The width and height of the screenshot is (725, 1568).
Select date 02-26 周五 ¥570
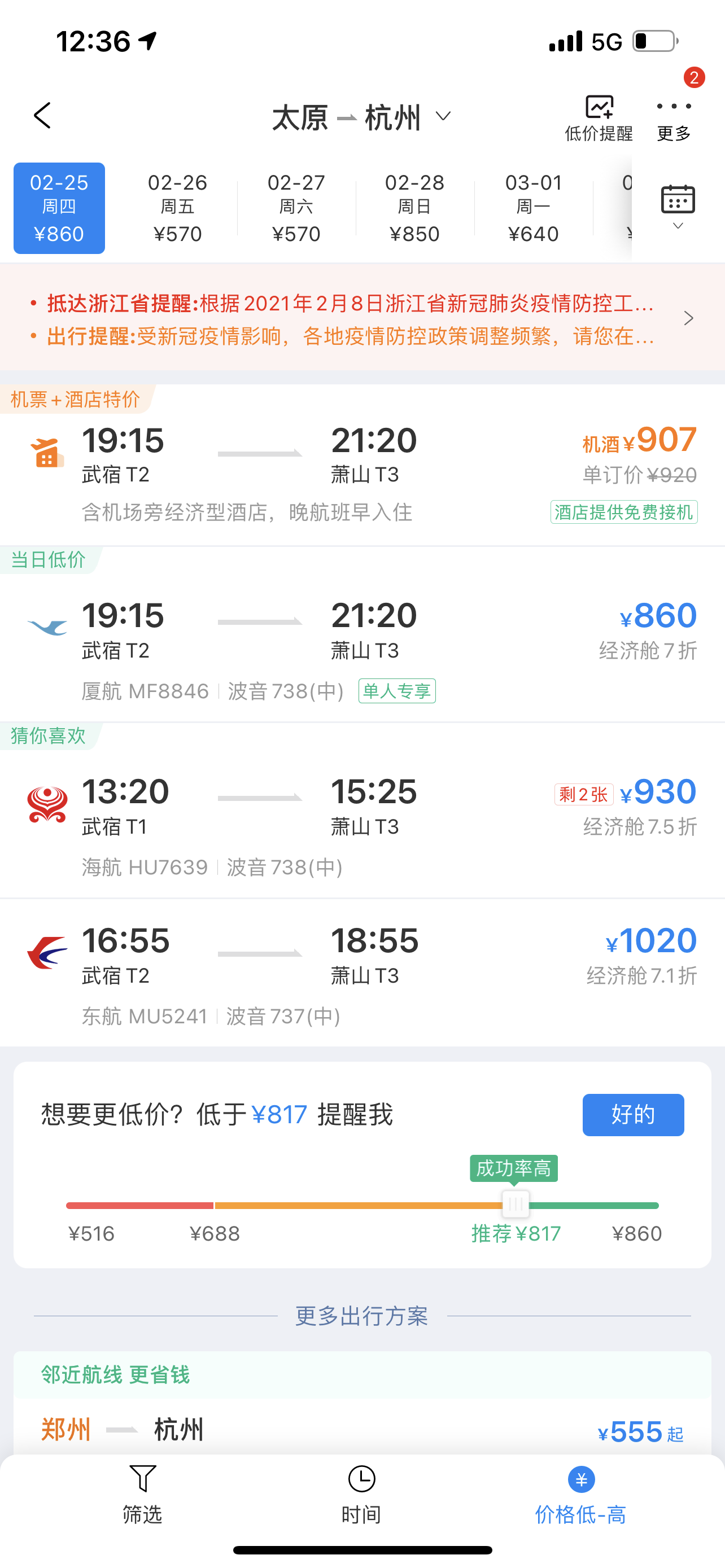click(x=177, y=208)
